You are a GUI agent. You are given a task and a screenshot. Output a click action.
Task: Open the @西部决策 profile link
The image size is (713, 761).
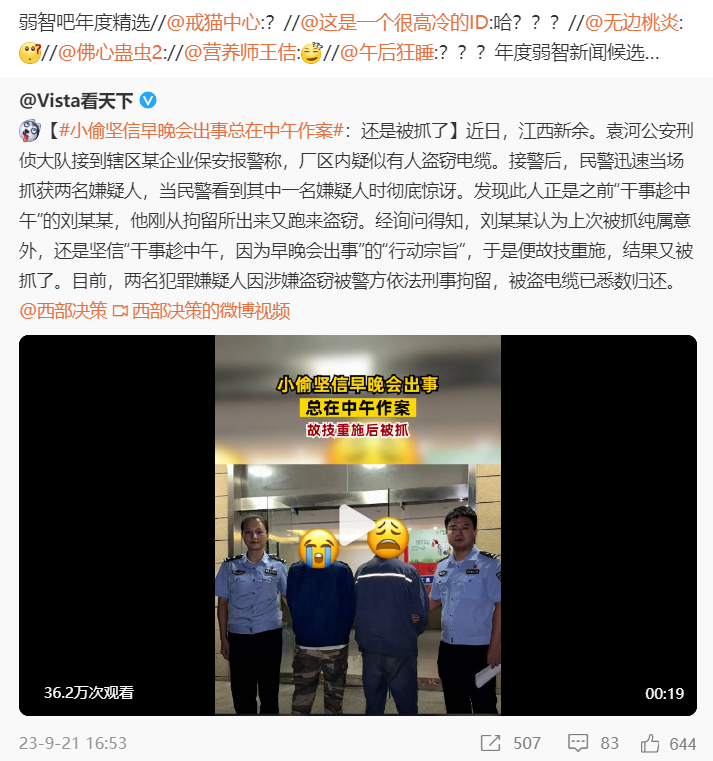63,311
